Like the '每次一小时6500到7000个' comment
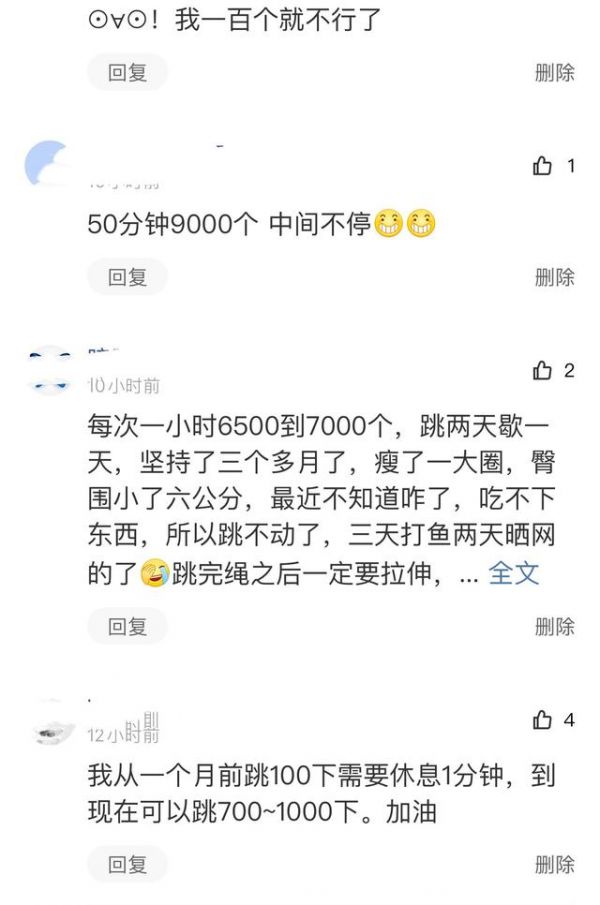This screenshot has height=905, width=600. 543,371
